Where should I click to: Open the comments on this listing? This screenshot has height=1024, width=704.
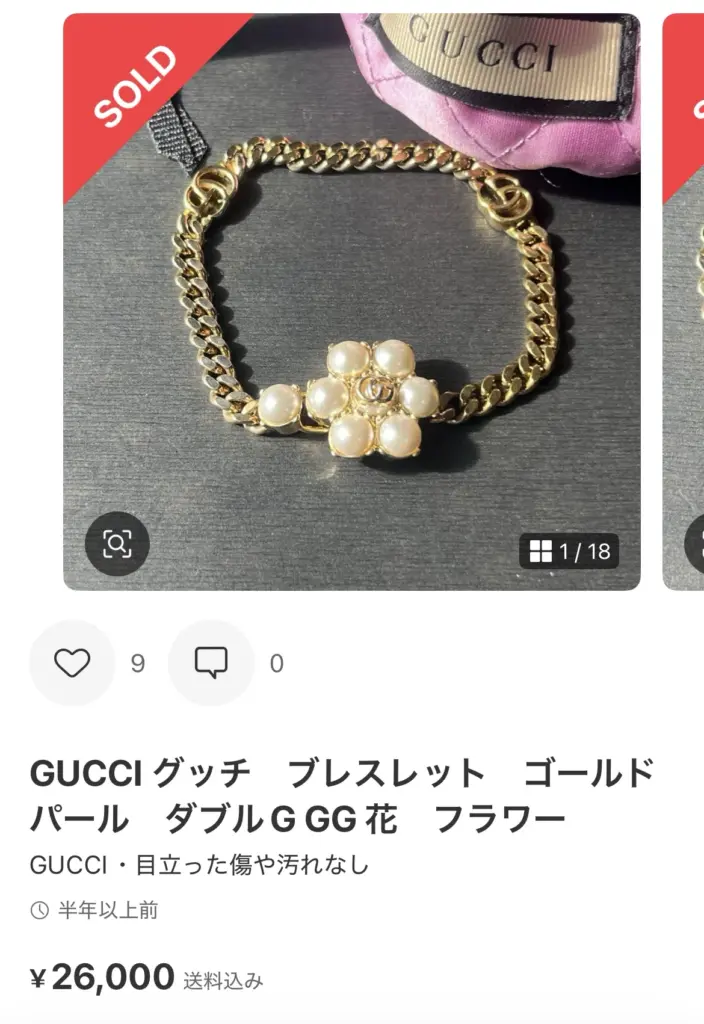click(210, 663)
